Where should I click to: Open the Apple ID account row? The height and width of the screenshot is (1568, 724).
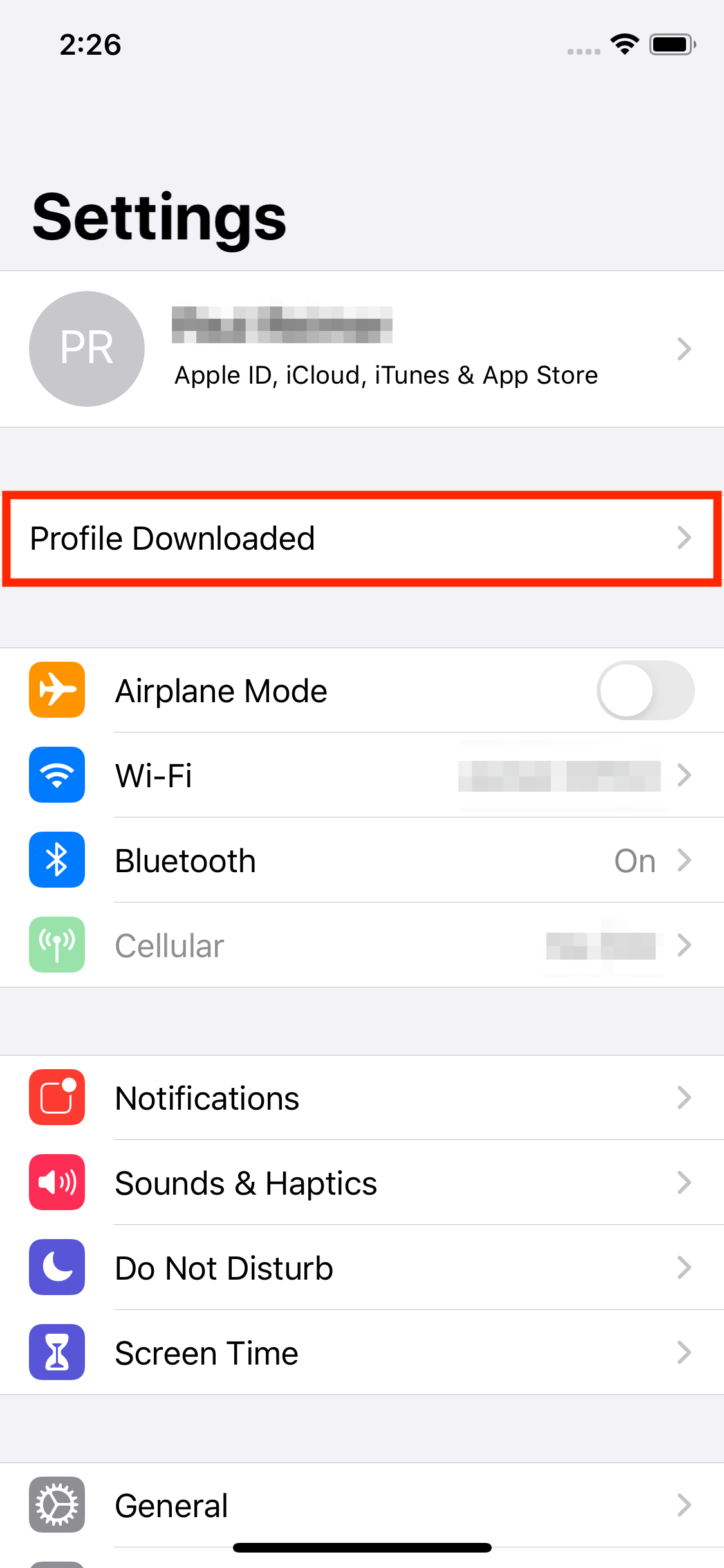(x=362, y=349)
